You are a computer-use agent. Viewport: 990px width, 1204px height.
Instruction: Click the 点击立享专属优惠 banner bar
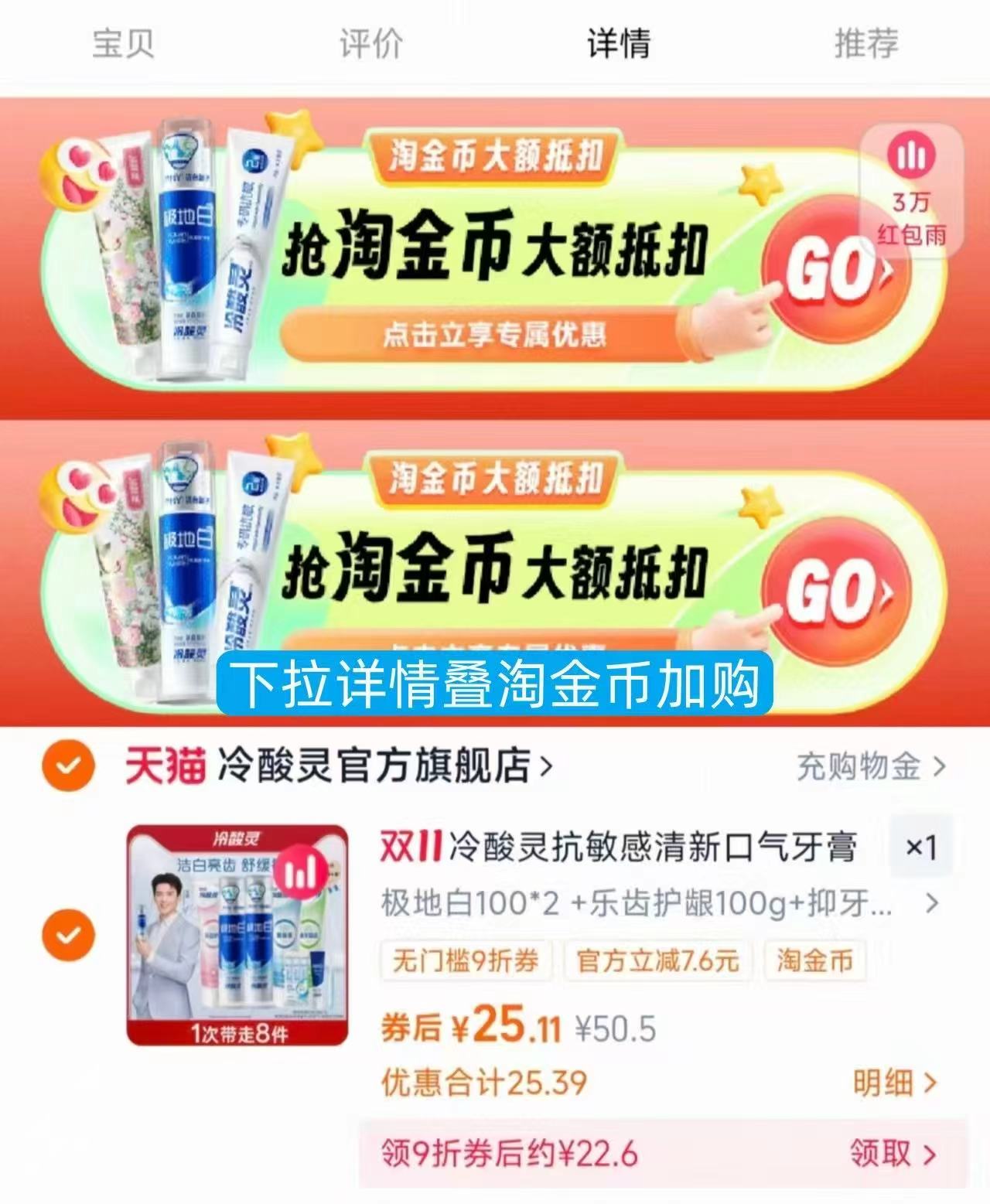point(493,333)
